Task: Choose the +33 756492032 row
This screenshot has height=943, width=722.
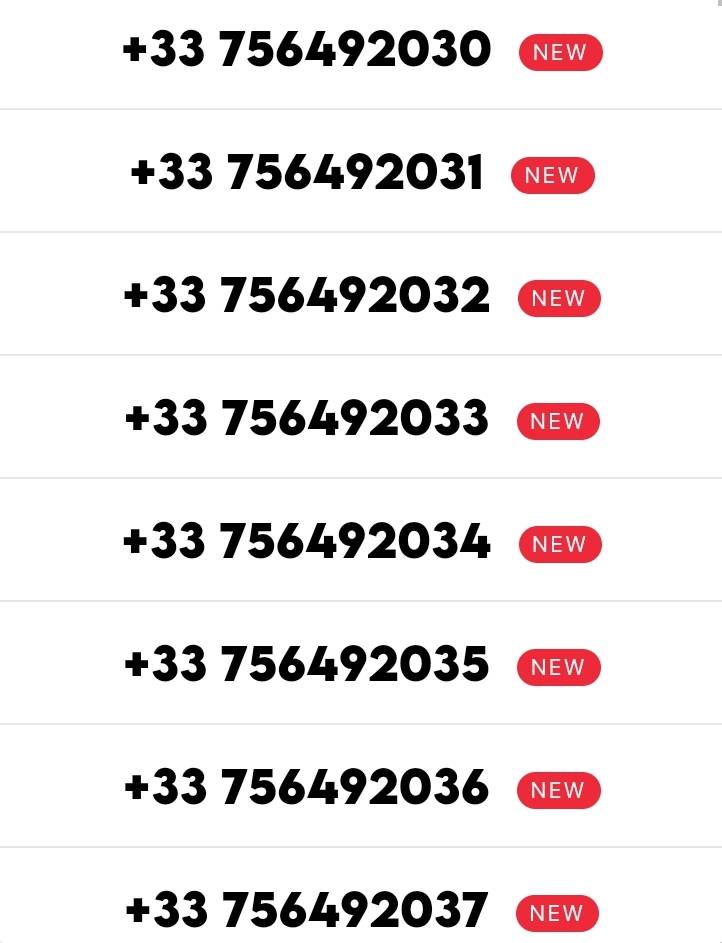Action: [306, 297]
